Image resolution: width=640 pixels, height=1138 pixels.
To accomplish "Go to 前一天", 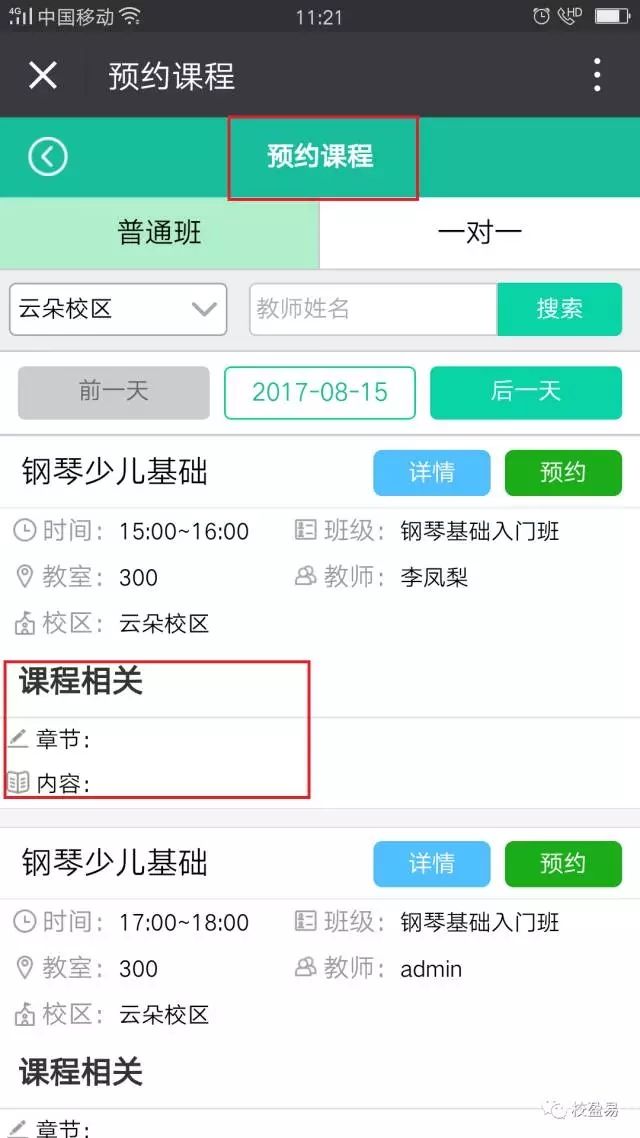I will (114, 393).
